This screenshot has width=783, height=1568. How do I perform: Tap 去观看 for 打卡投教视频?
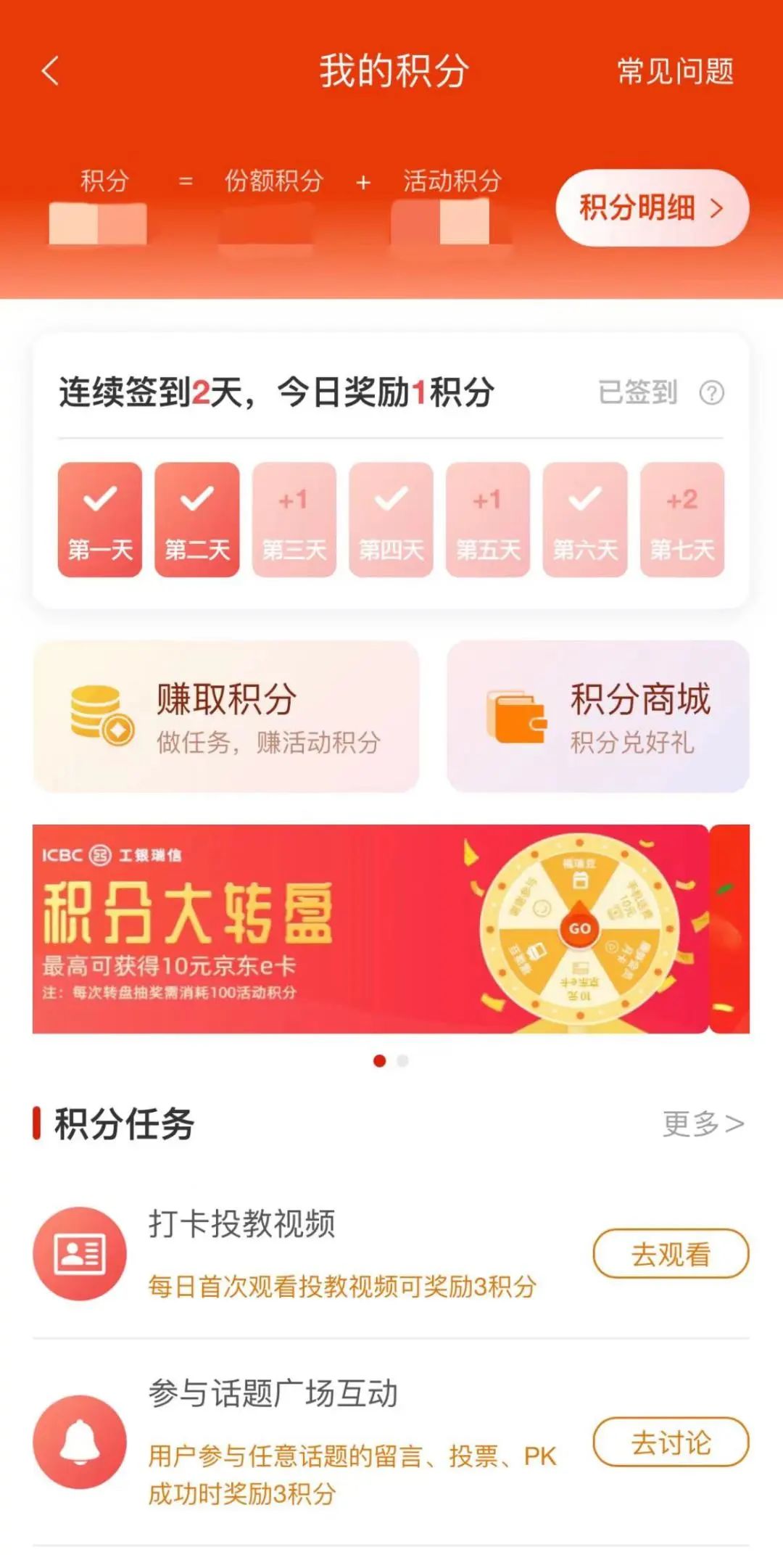(671, 1254)
